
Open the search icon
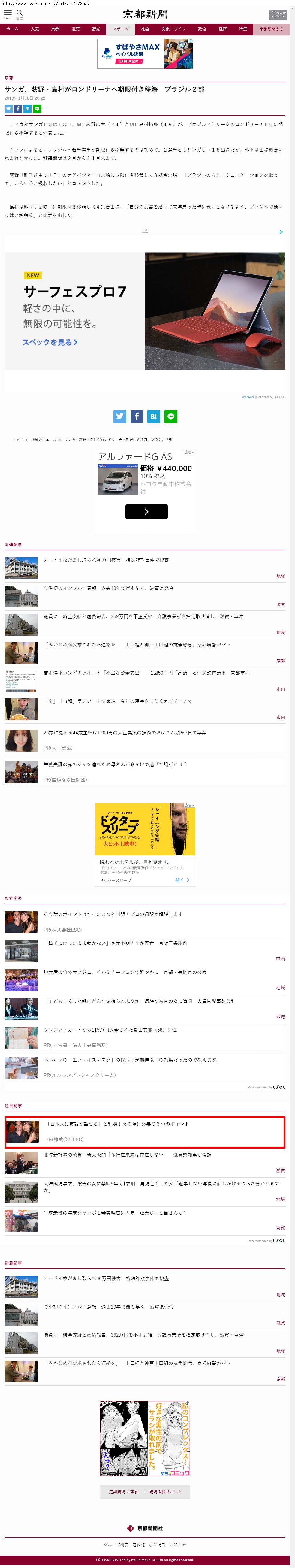tap(20, 14)
